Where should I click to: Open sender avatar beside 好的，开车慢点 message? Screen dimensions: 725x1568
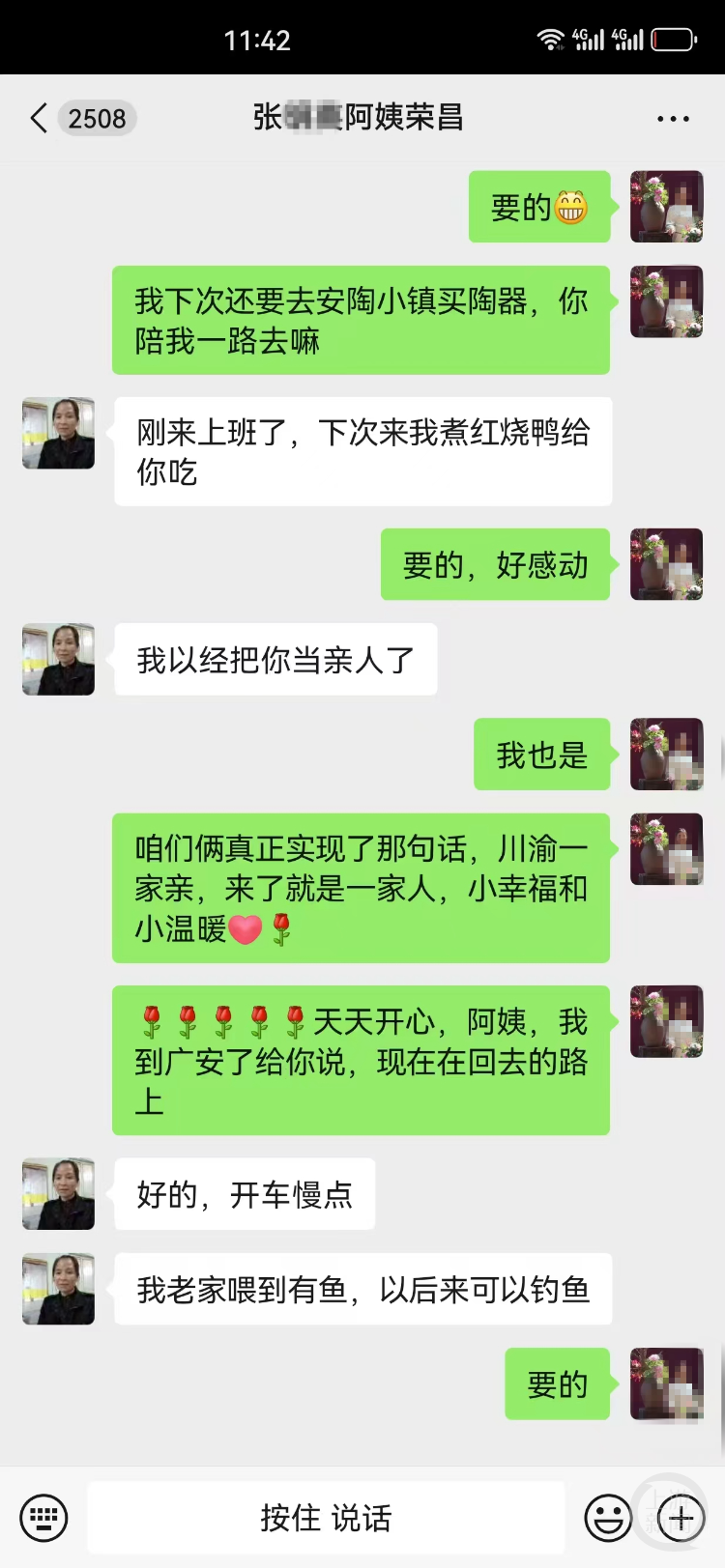[59, 1194]
